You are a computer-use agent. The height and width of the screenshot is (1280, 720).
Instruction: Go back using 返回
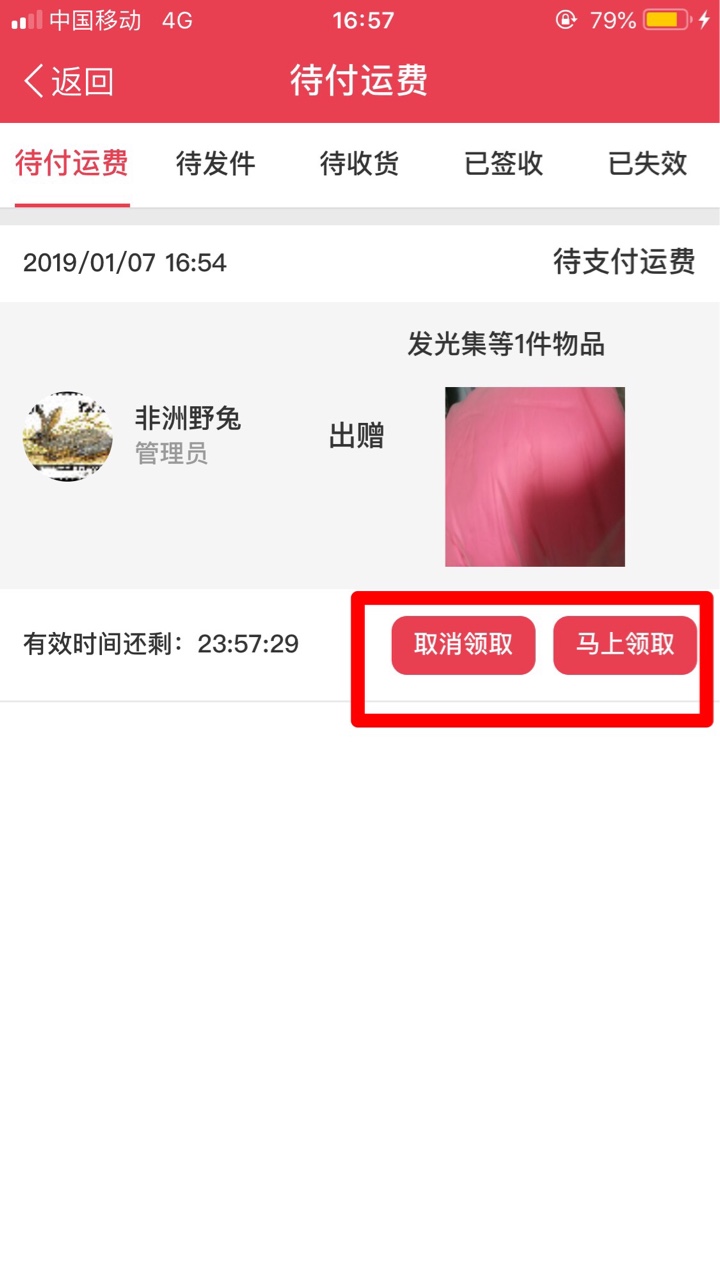68,81
